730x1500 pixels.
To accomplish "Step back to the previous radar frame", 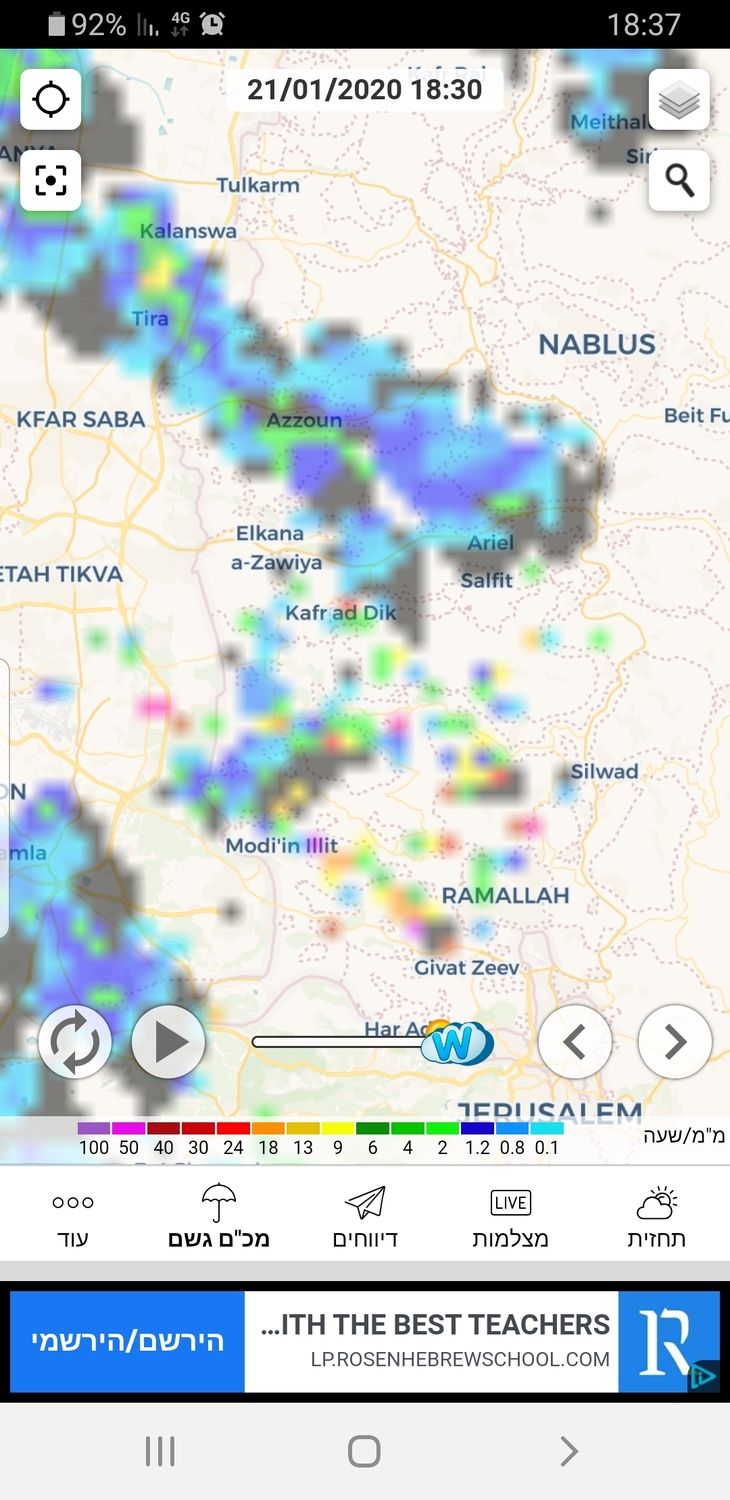I will (x=575, y=1042).
